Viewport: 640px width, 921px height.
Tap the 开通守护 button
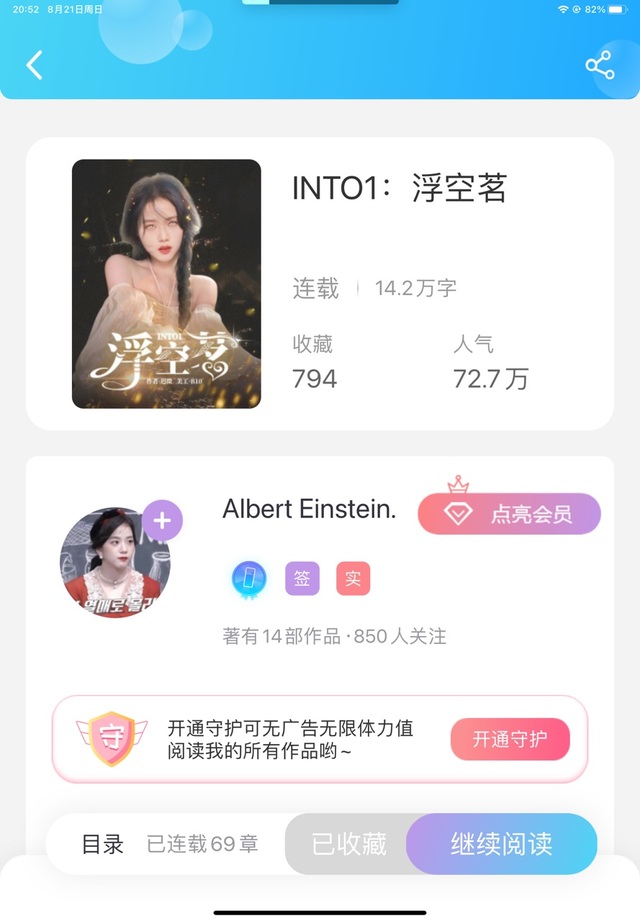coord(510,740)
